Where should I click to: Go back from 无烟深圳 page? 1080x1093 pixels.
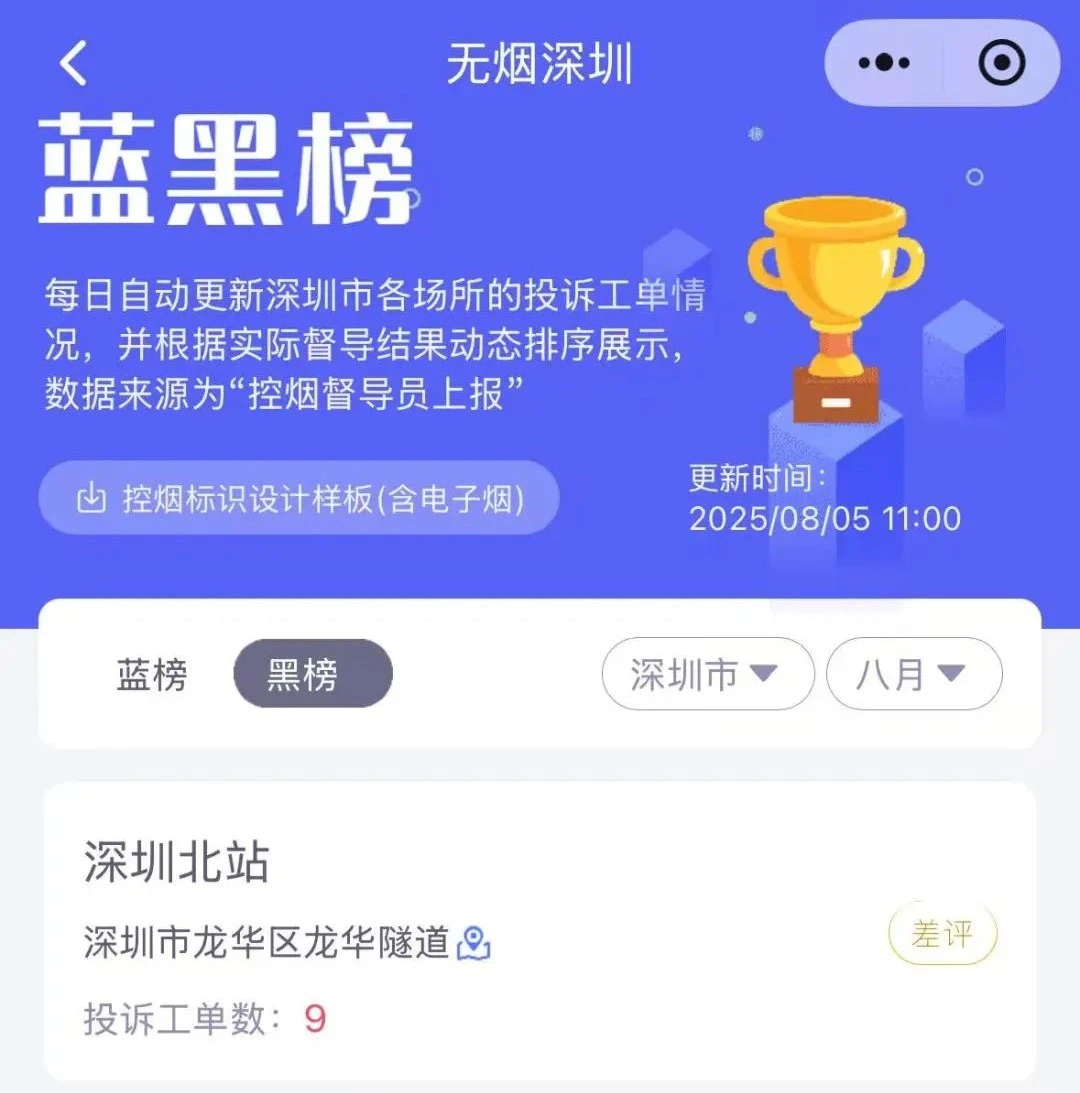coord(73,64)
